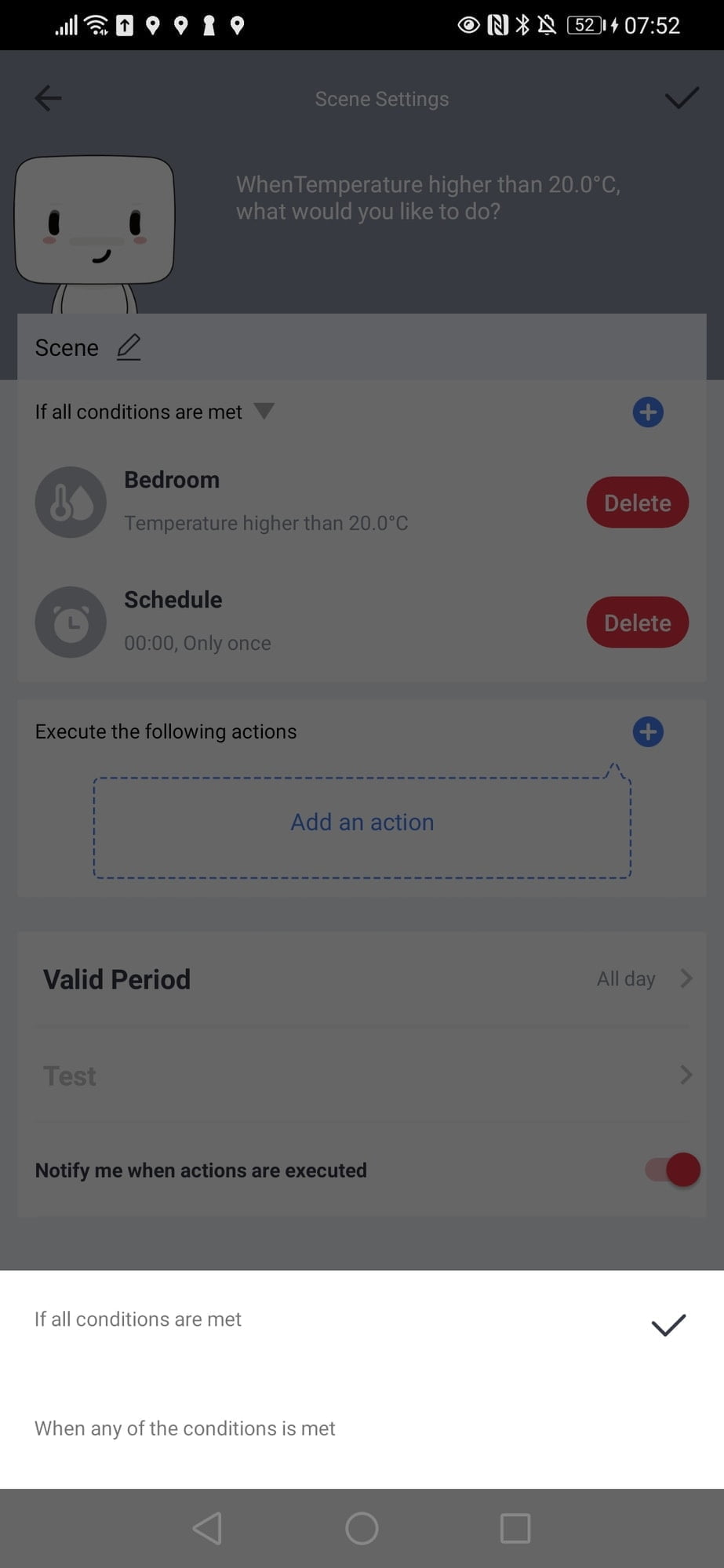Viewport: 724px width, 1568px height.
Task: Edit the scene name
Action: pyautogui.click(x=129, y=347)
